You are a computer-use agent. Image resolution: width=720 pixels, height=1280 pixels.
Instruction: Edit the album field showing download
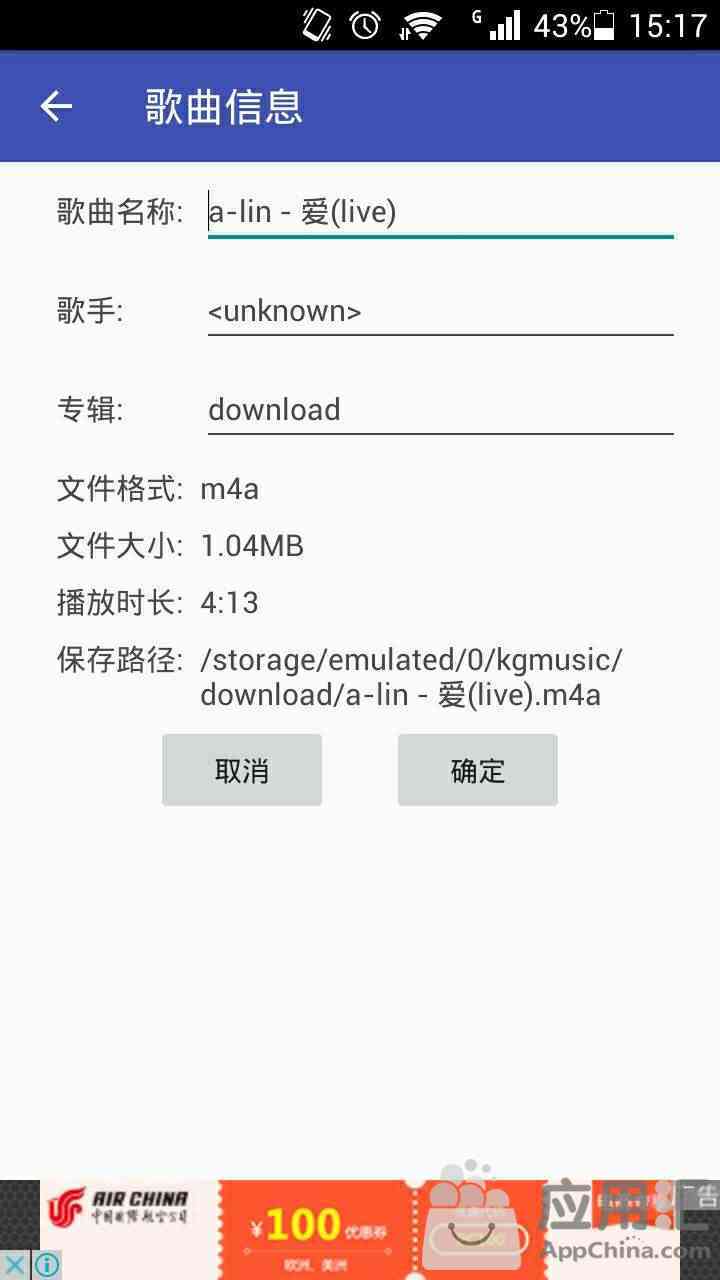440,410
